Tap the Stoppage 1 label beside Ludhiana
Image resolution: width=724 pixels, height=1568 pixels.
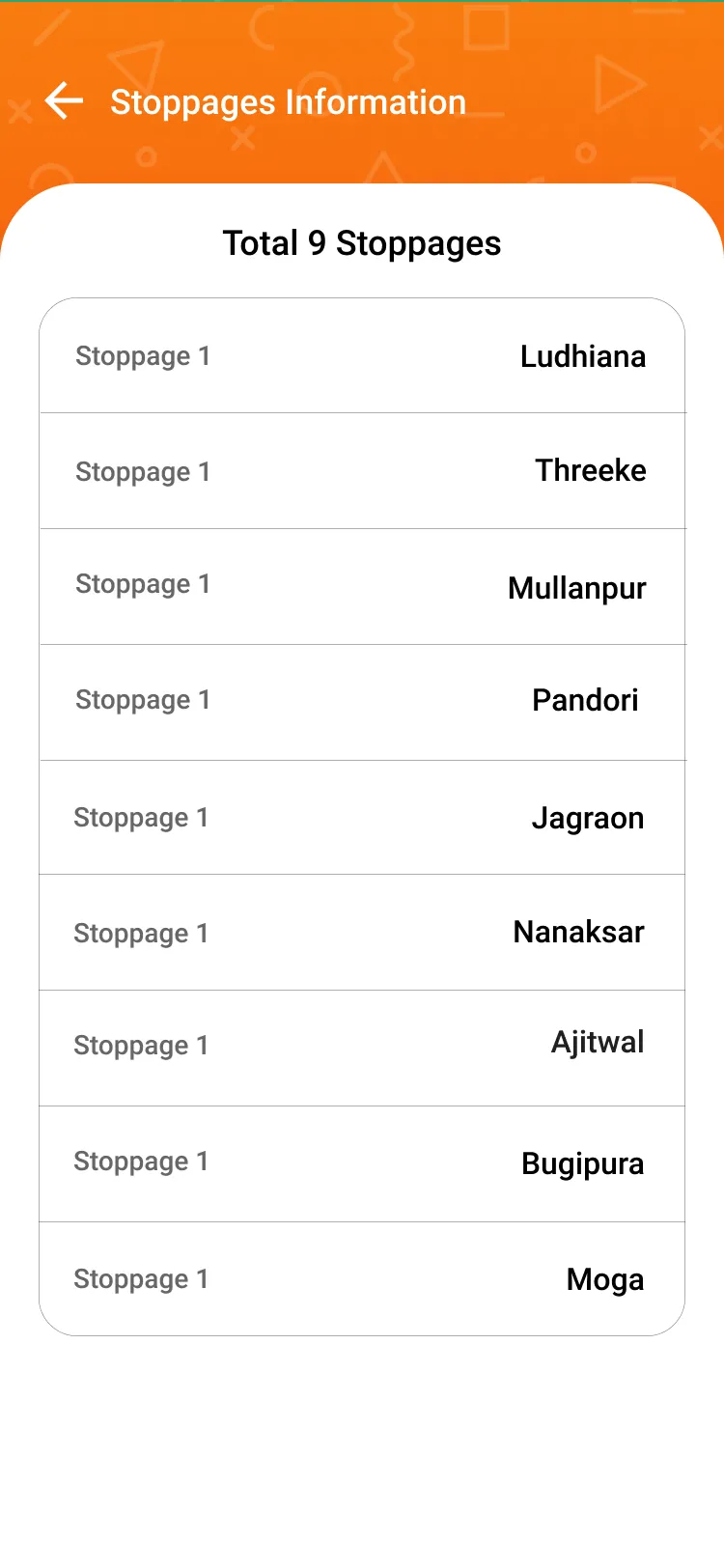[143, 355]
